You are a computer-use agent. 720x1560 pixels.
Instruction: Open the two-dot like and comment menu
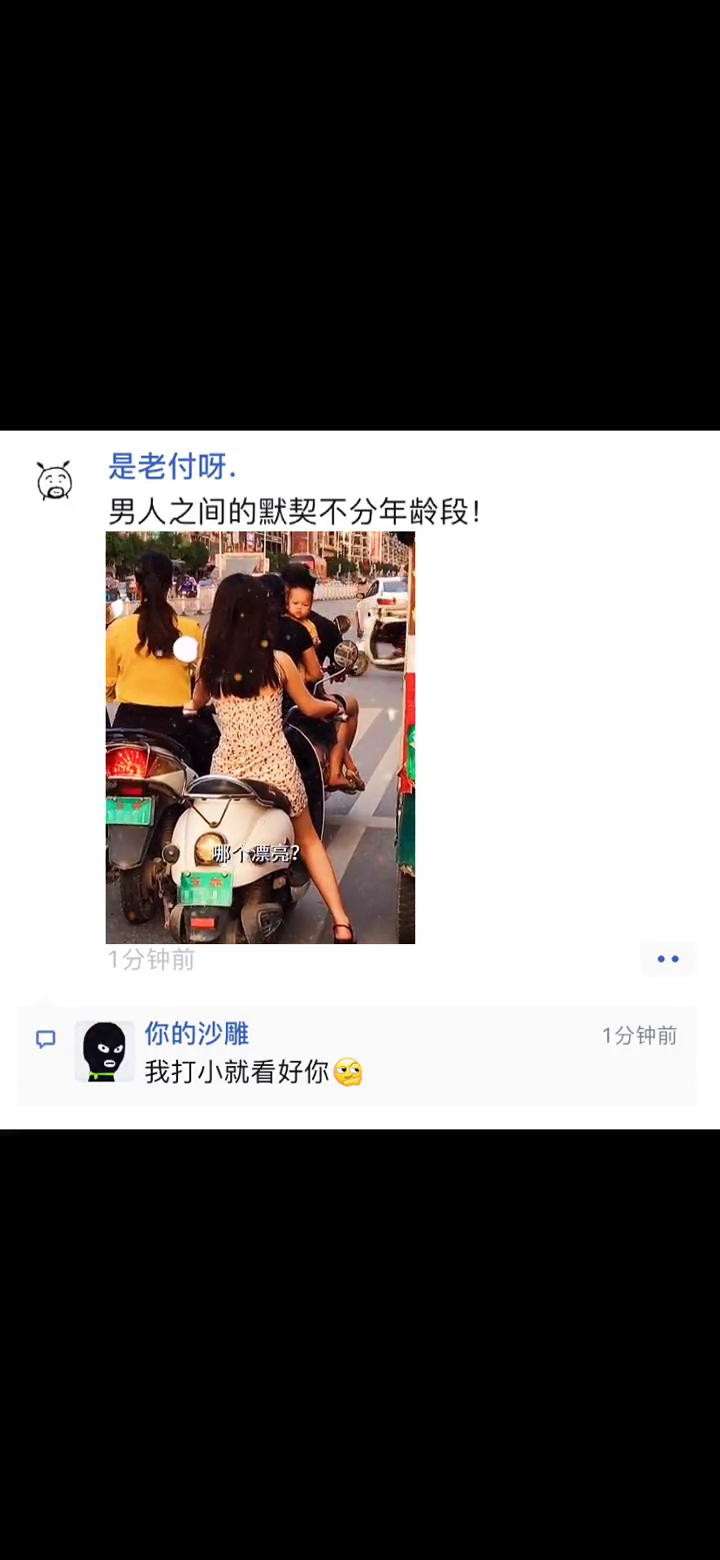pos(668,959)
